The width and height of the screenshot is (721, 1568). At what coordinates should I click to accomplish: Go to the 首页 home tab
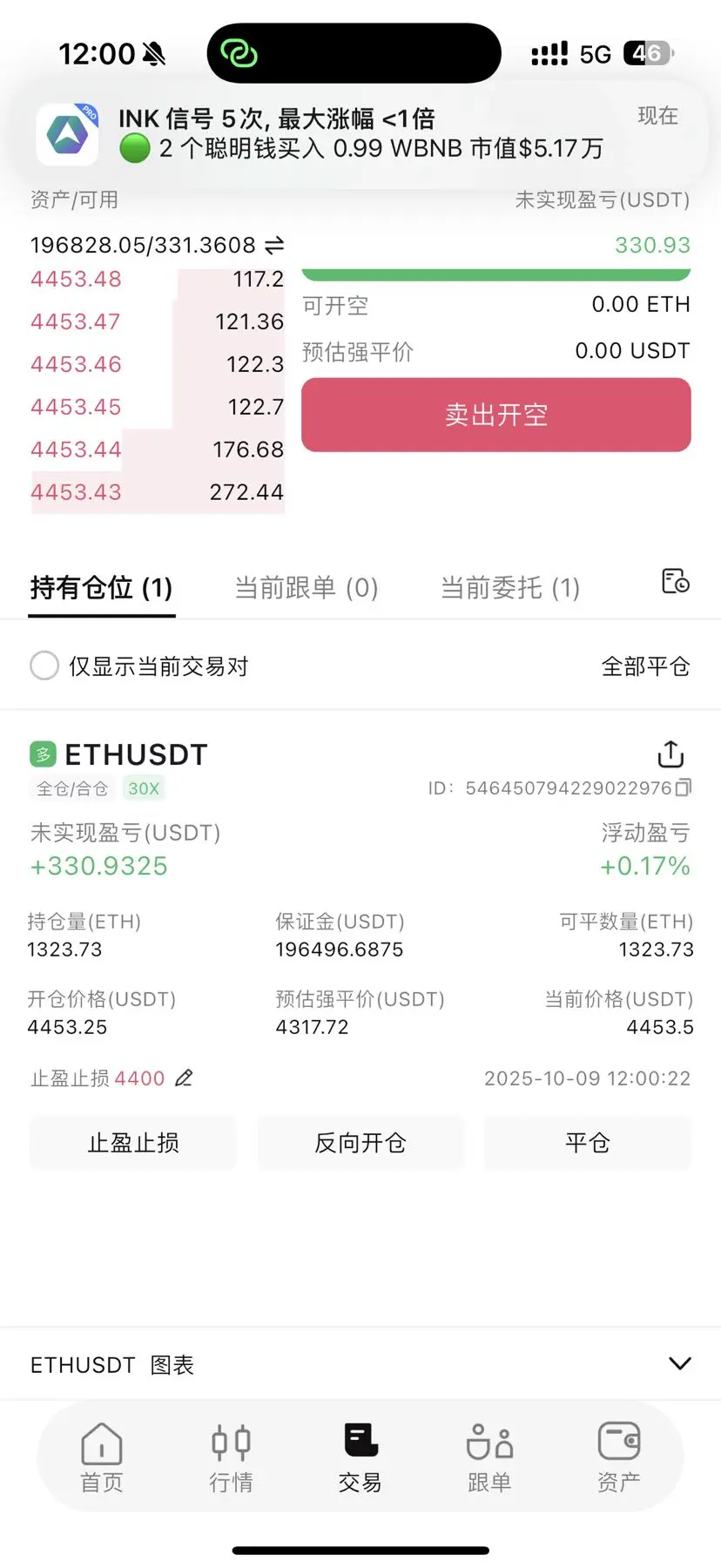(x=102, y=1457)
